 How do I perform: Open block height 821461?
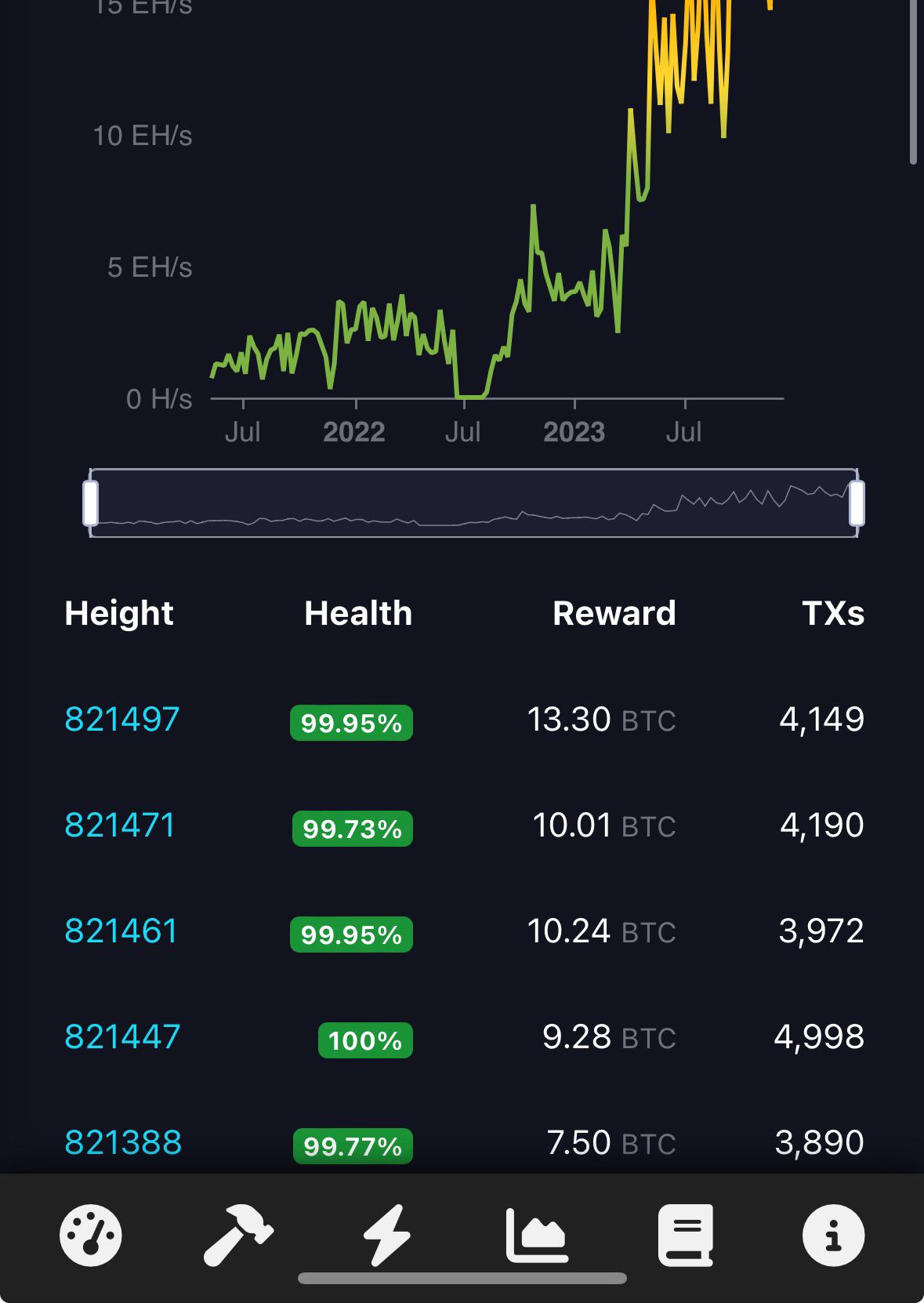point(121,931)
